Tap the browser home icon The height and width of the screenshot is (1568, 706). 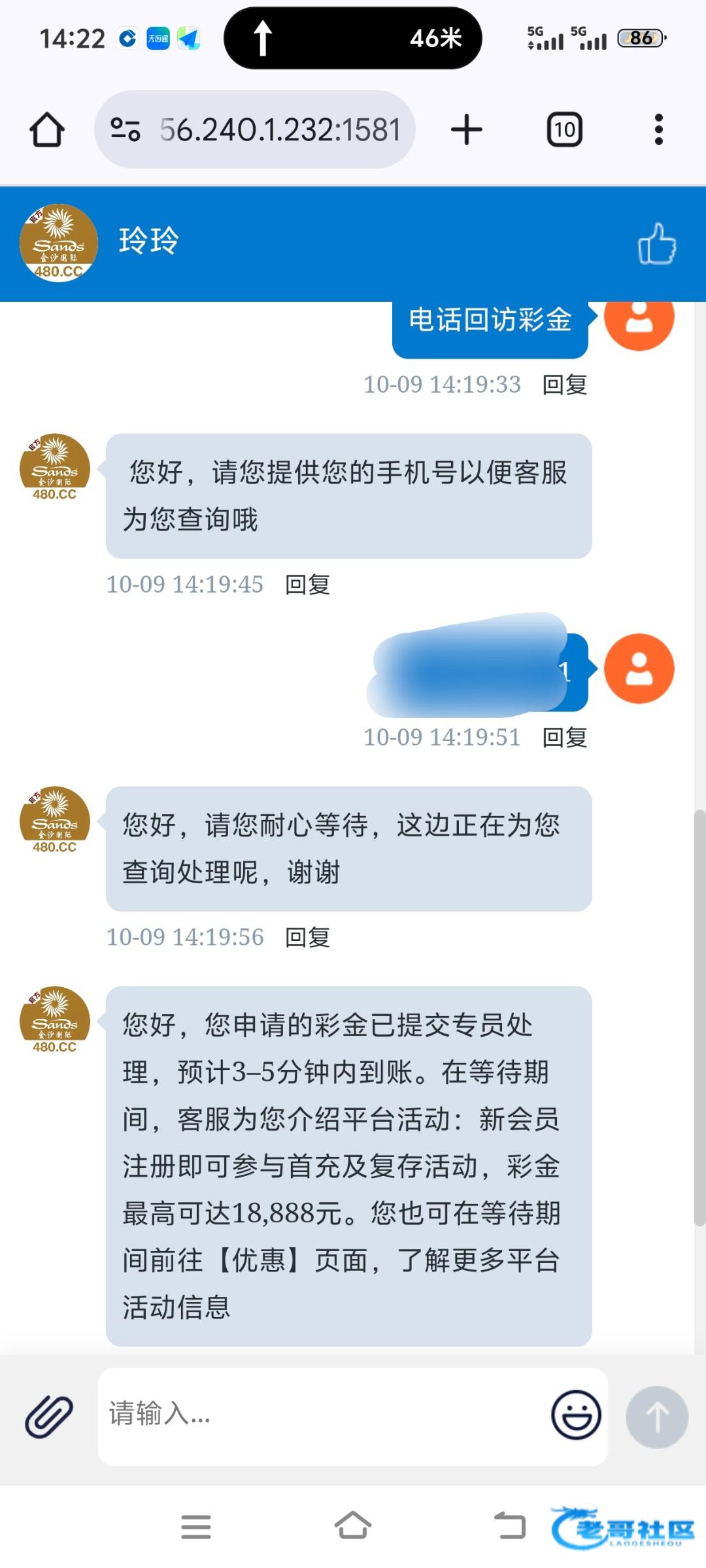click(x=47, y=129)
